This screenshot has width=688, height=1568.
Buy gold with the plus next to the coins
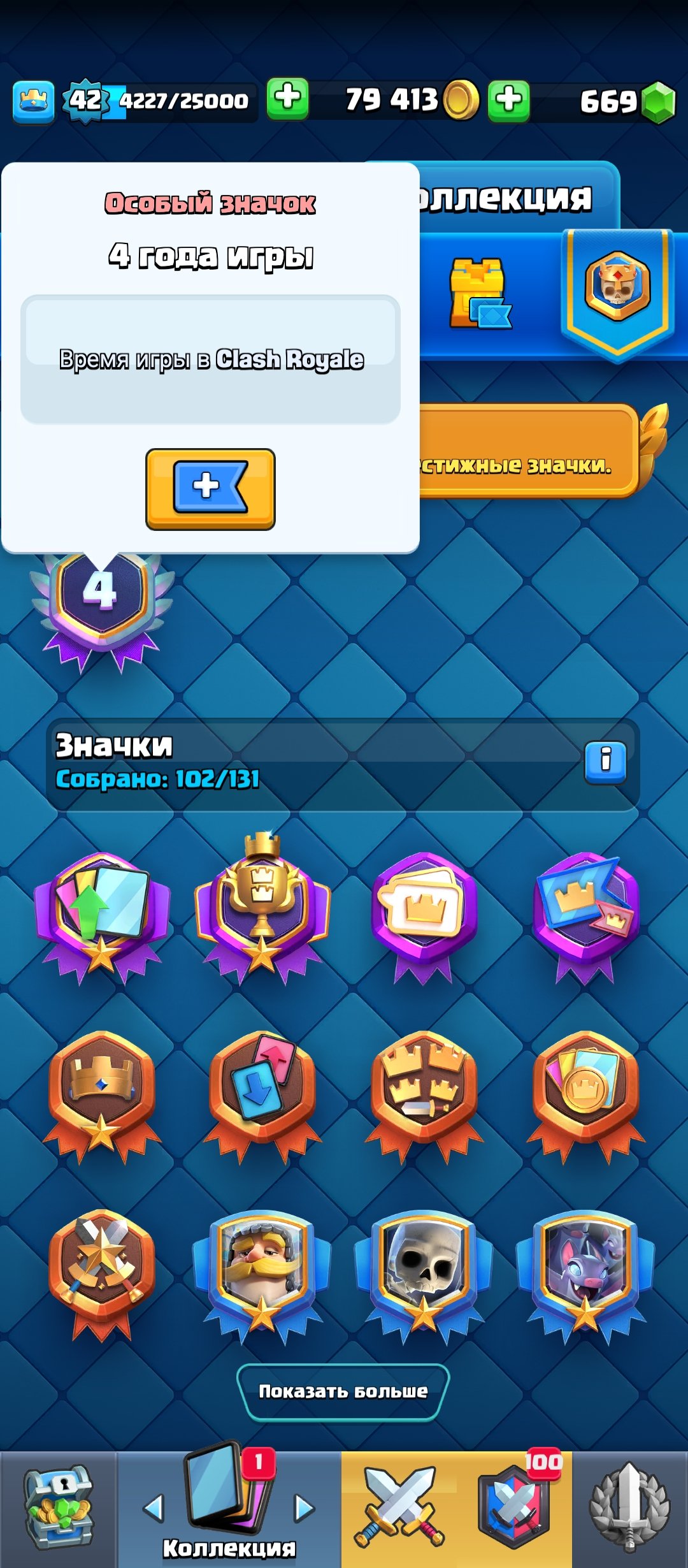[x=508, y=100]
